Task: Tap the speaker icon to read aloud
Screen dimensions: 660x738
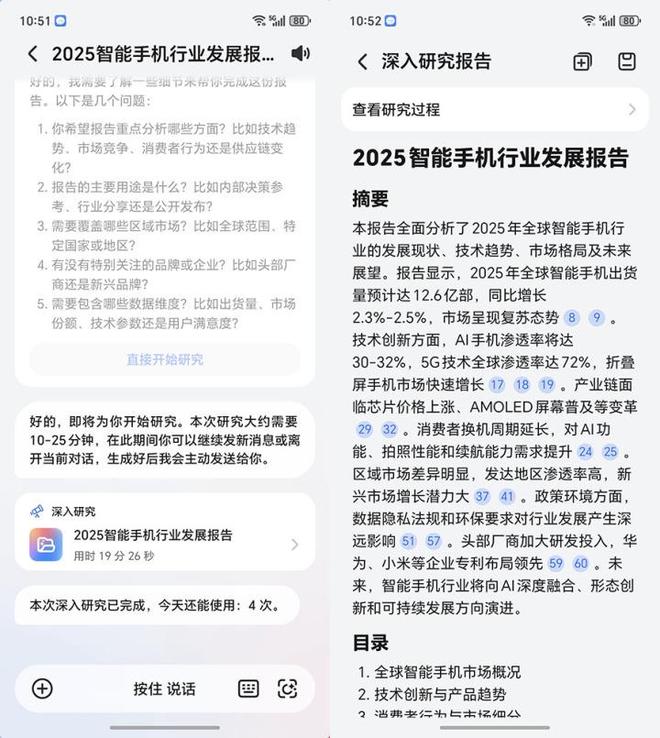Action: pos(299,54)
